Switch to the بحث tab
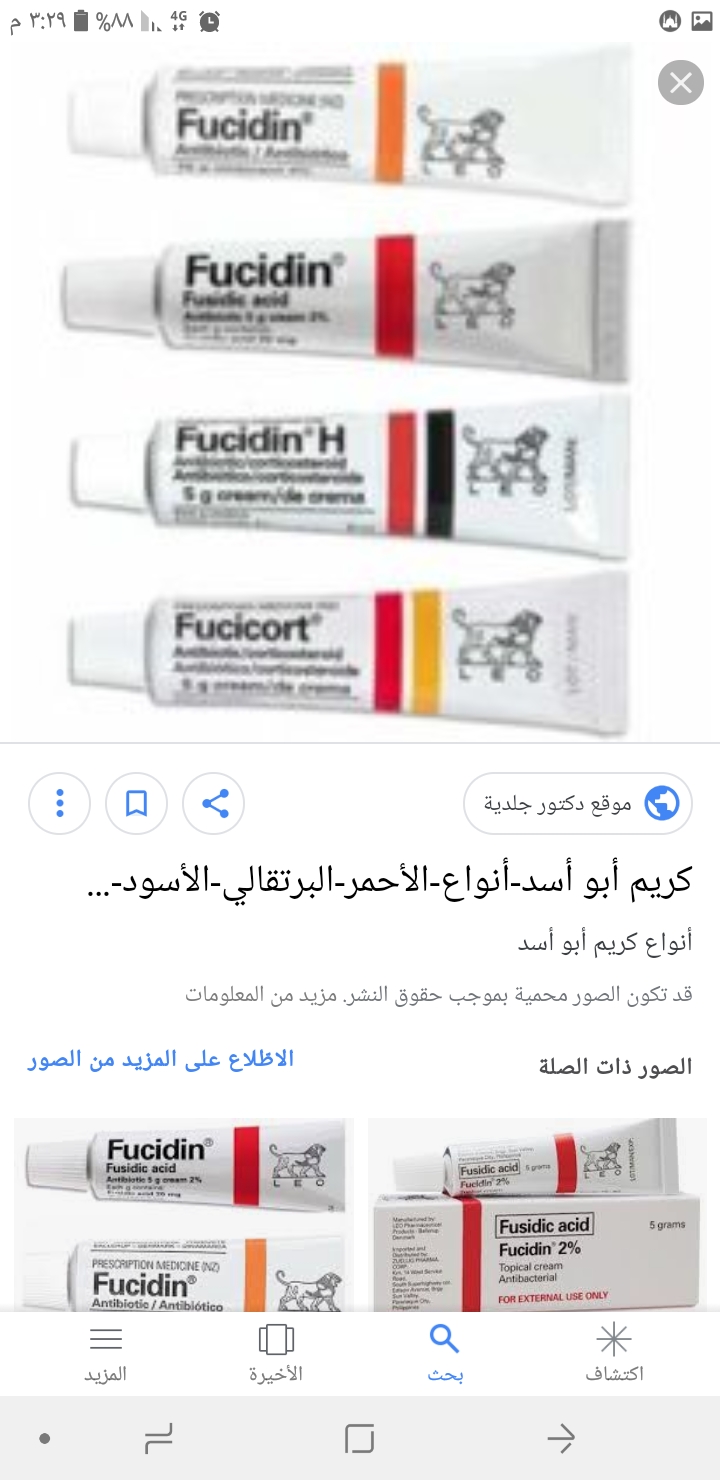This screenshot has height=1480, width=720. click(x=444, y=1353)
